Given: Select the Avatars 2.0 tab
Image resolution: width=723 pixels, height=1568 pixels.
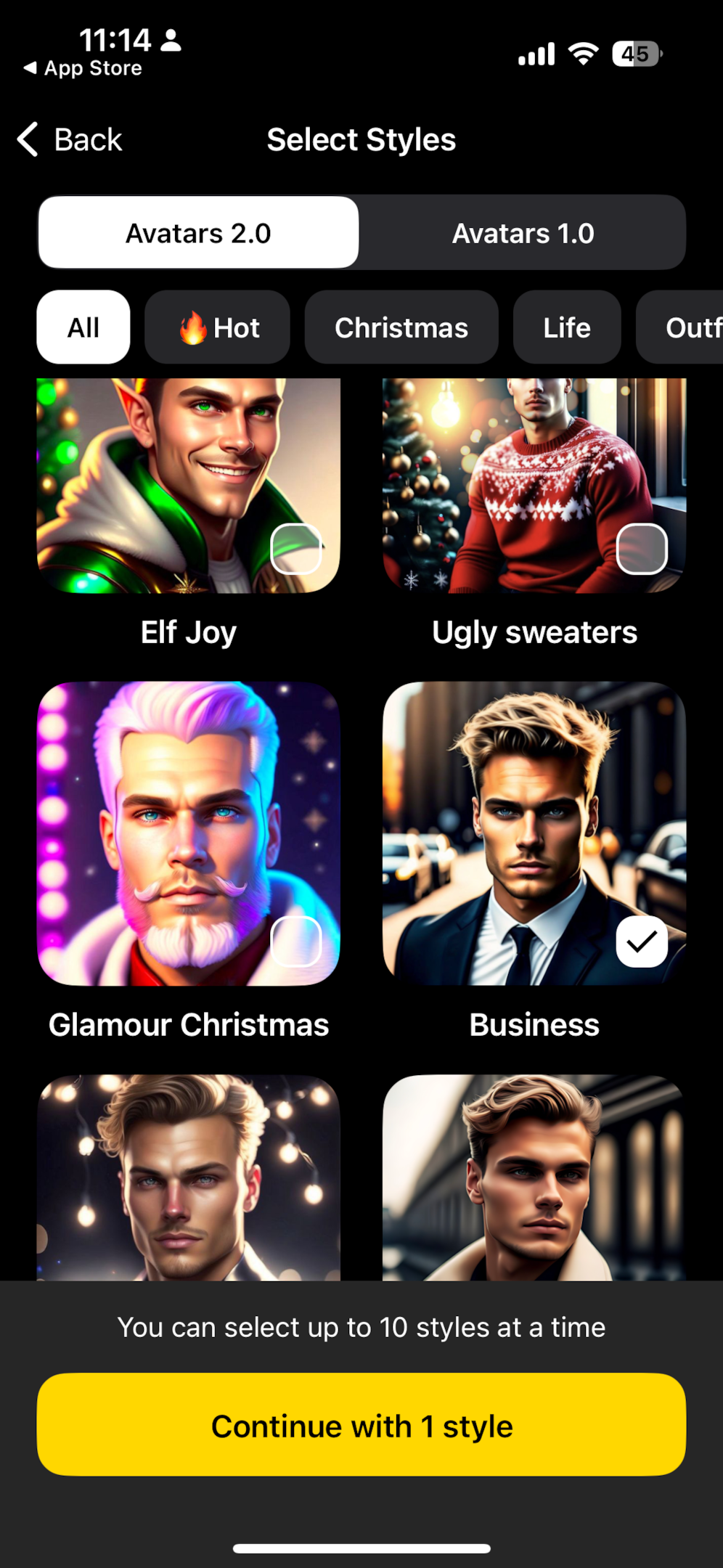Looking at the screenshot, I should coord(198,234).
